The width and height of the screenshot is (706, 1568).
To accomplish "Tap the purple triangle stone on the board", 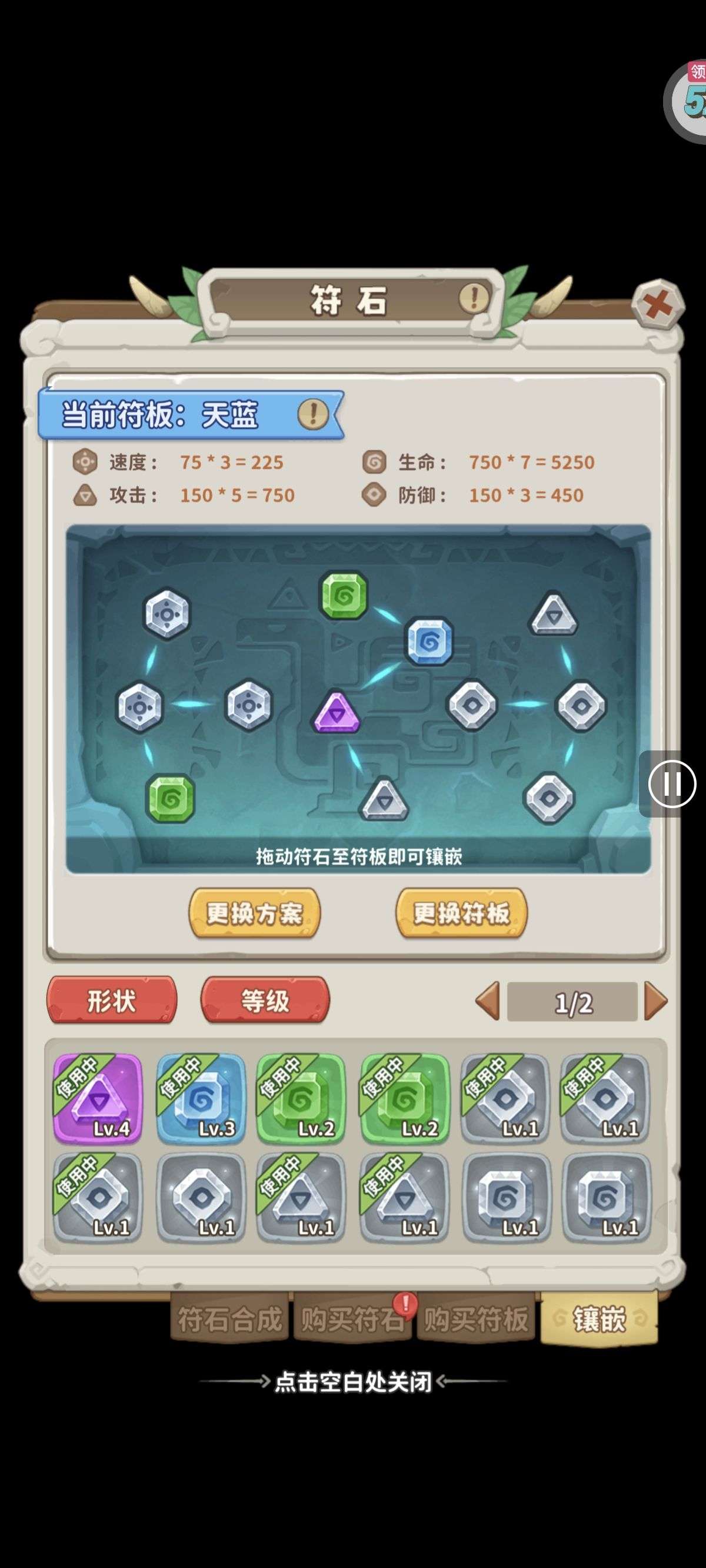I will tap(336, 712).
